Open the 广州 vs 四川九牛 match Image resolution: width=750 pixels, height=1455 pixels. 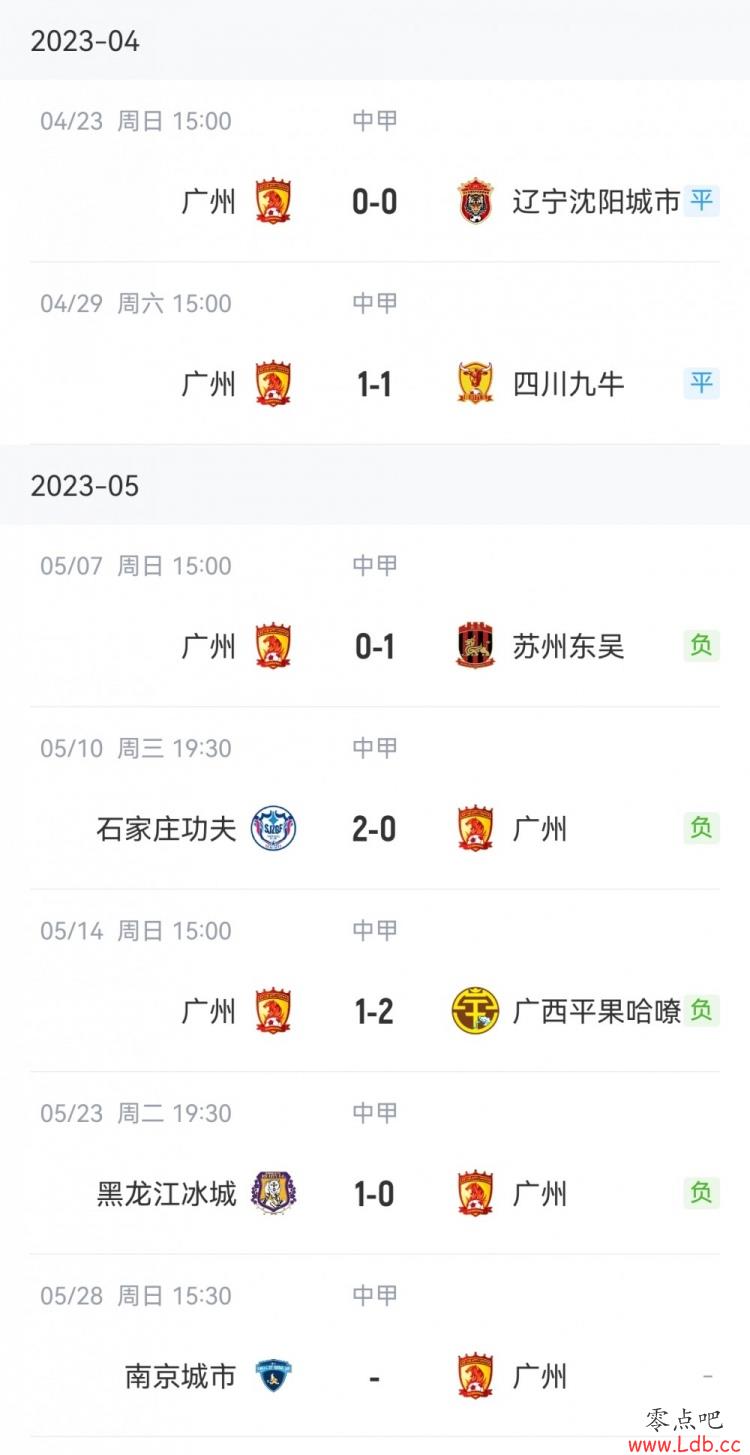click(375, 354)
